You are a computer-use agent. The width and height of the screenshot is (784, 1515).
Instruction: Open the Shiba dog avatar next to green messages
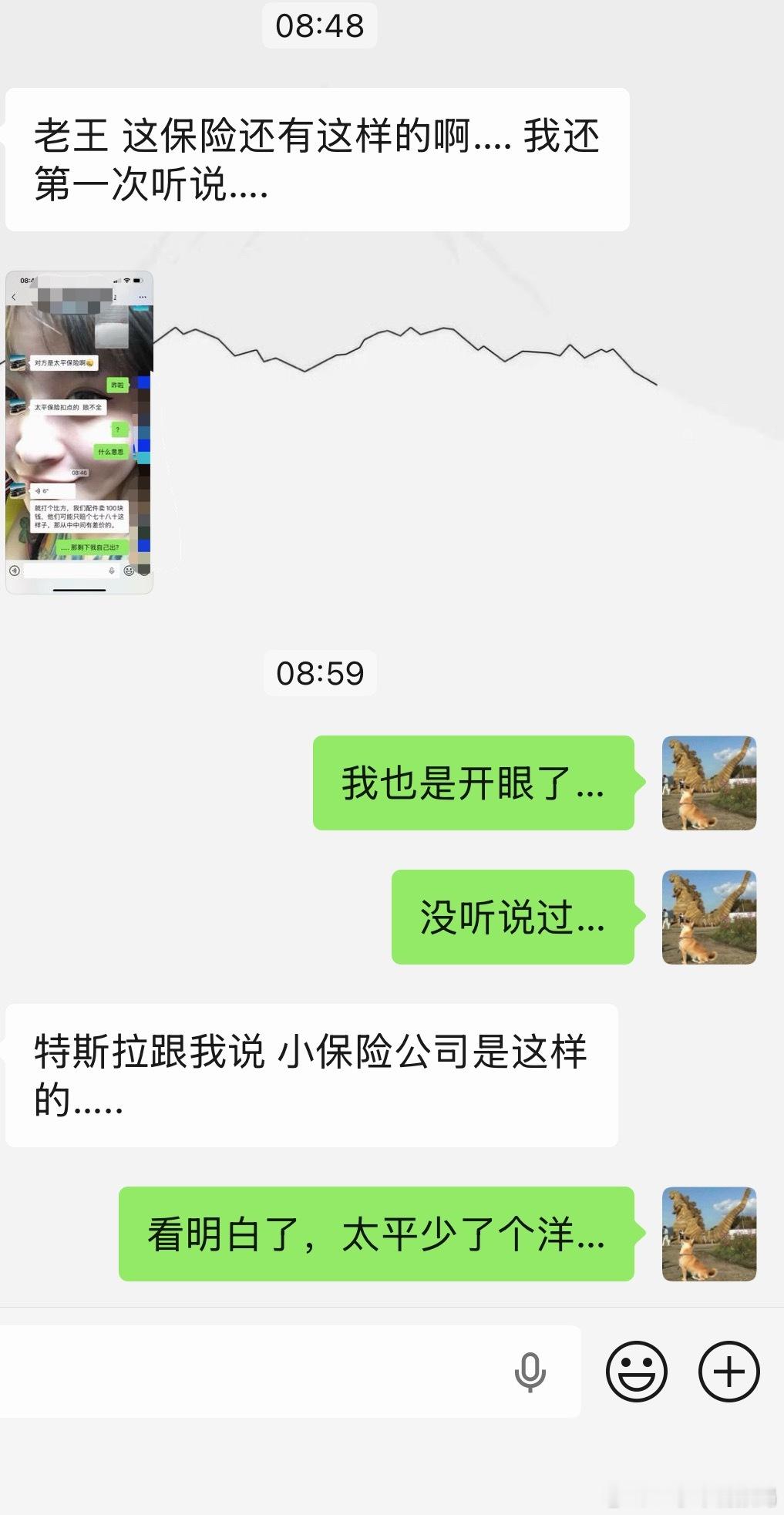[708, 783]
